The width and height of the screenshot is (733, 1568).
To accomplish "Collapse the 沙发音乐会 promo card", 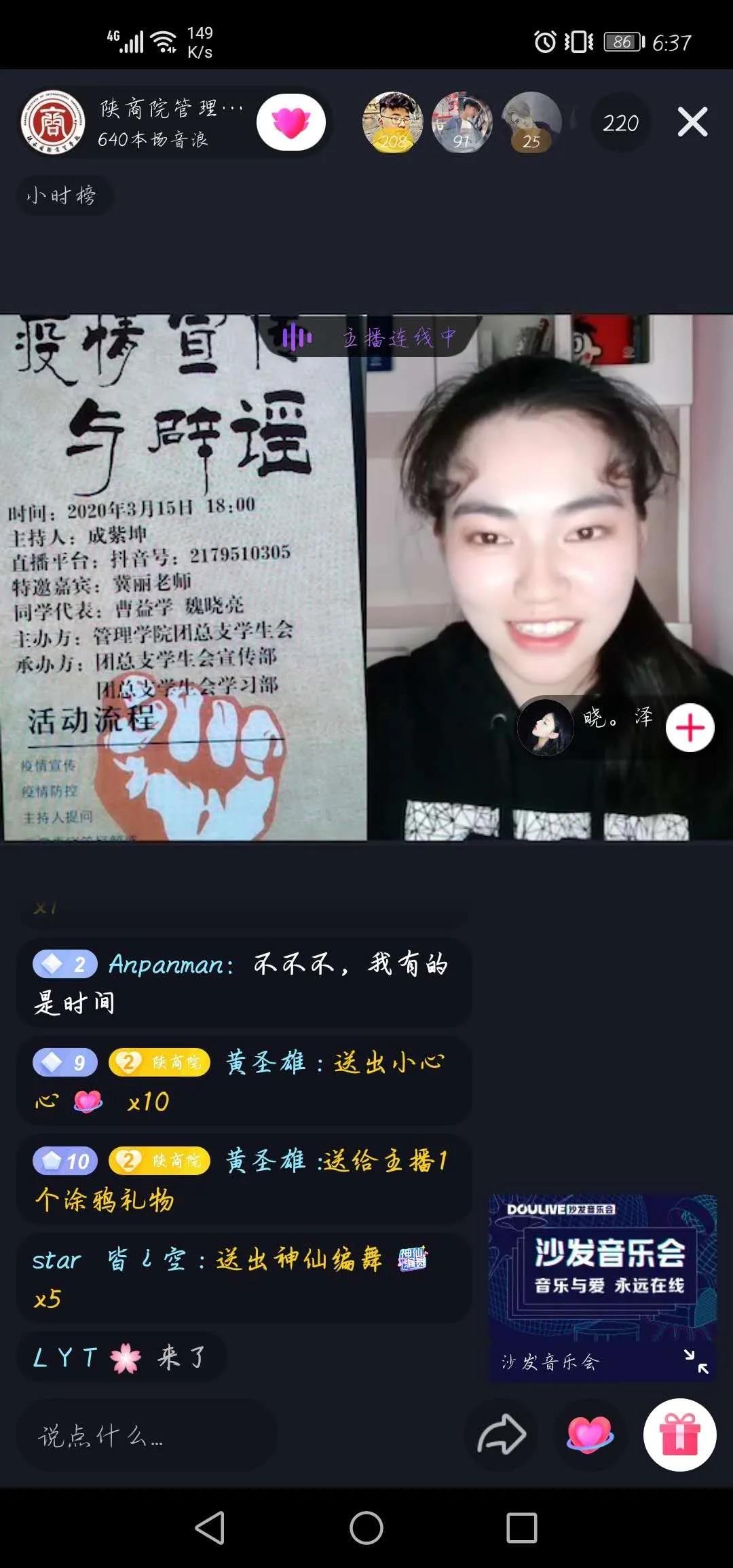I will [696, 1362].
